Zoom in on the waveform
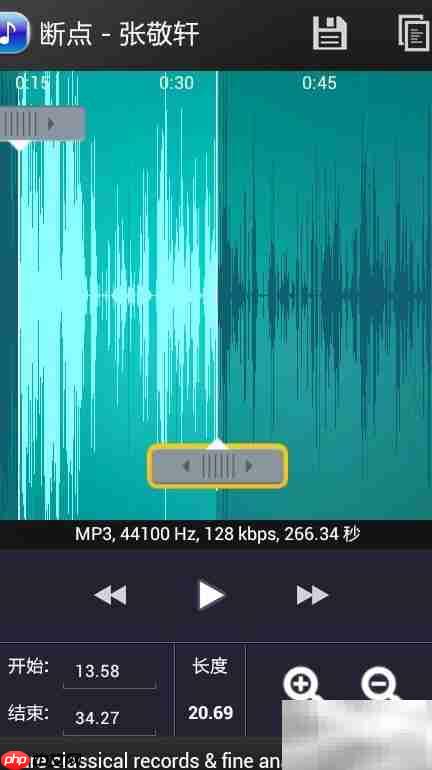This screenshot has height=770, width=432. [x=302, y=684]
